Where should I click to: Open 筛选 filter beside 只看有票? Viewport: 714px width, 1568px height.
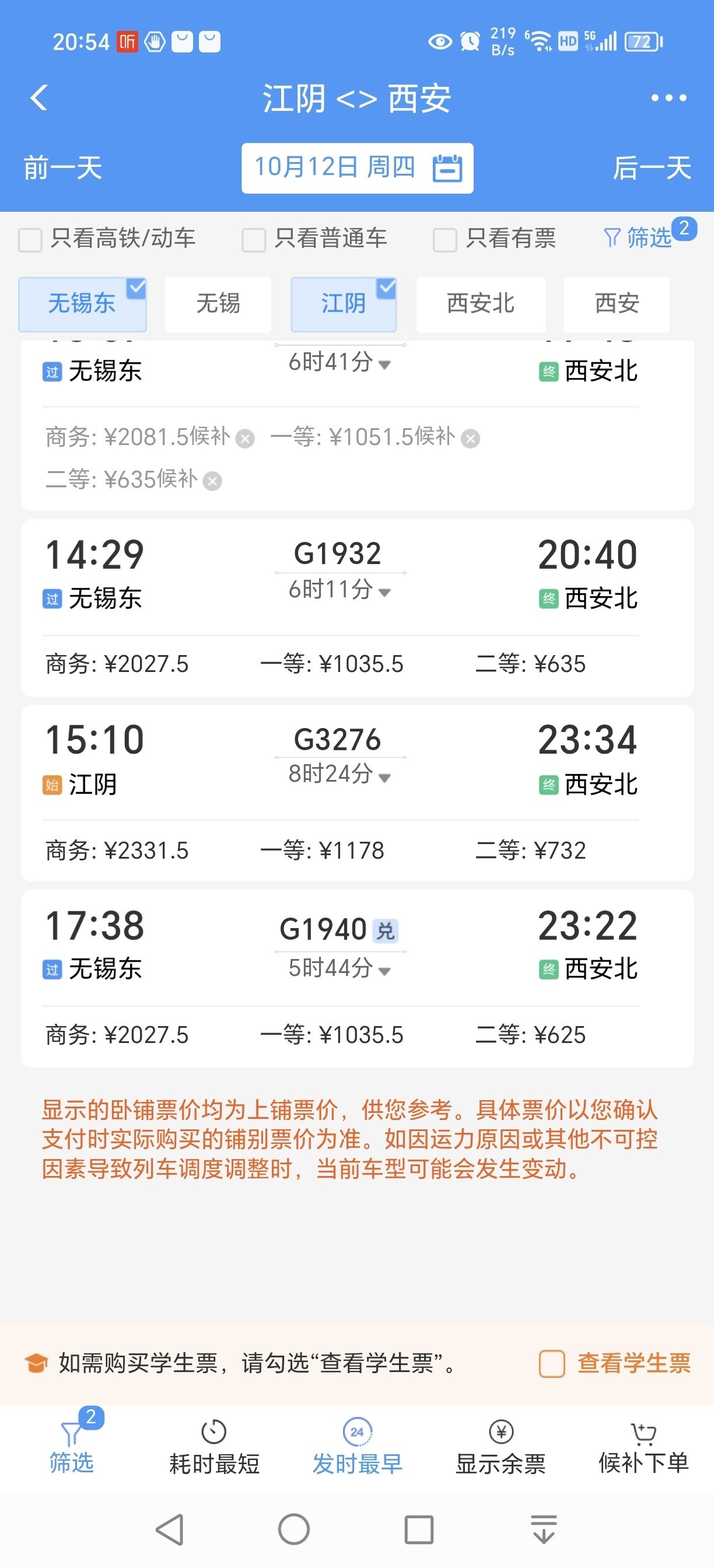[x=638, y=238]
